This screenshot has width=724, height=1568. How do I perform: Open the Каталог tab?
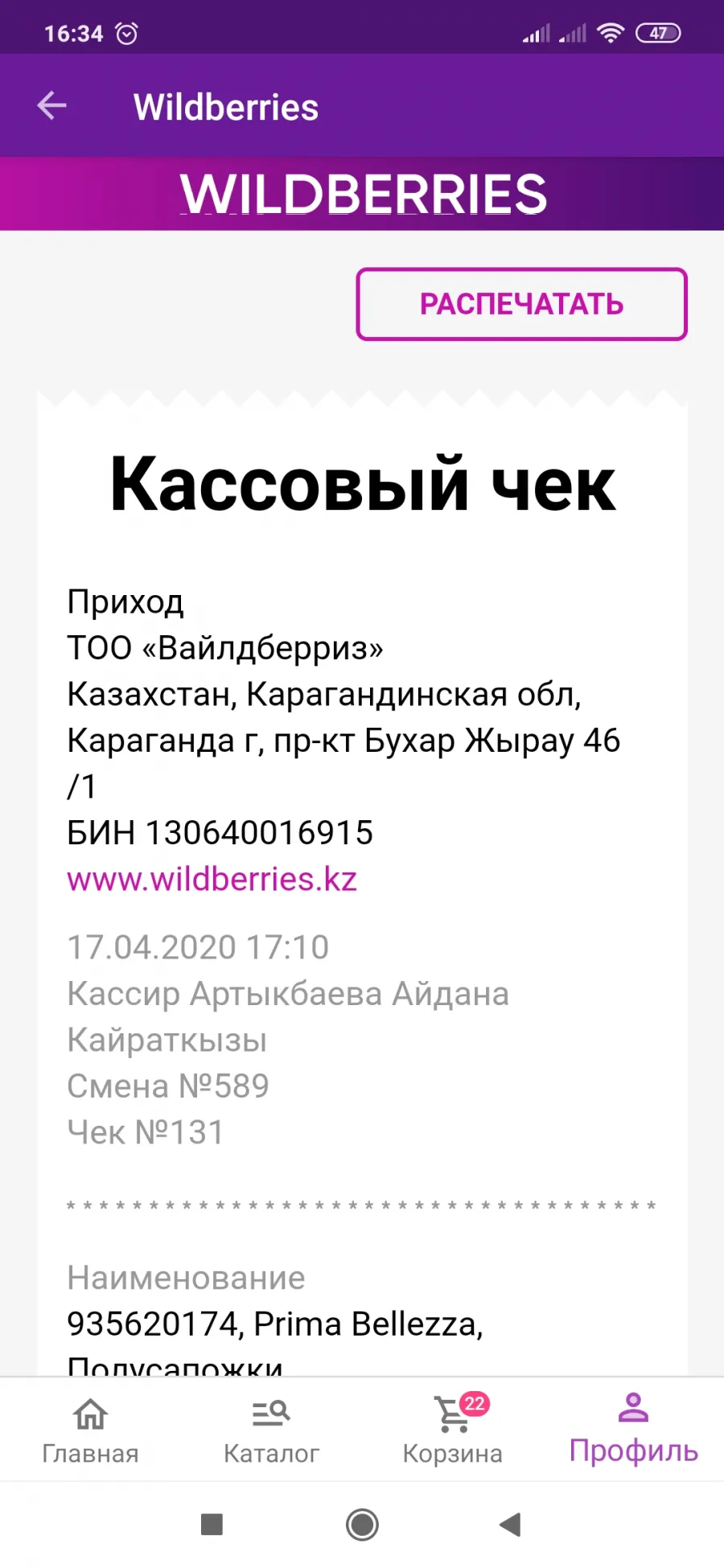(x=271, y=1430)
